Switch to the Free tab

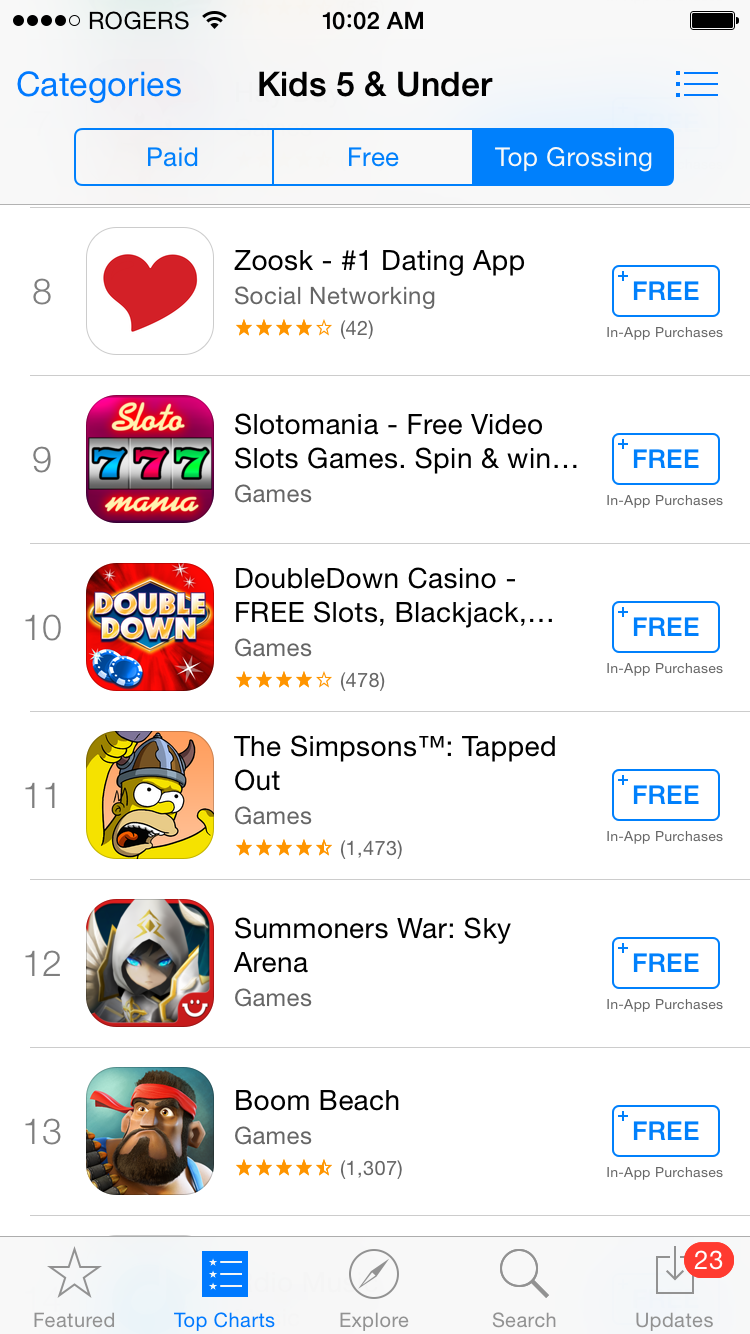[x=373, y=157]
